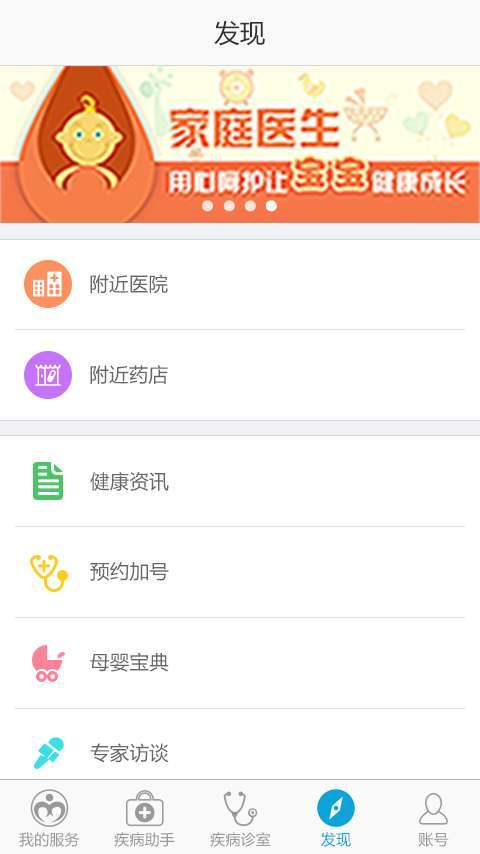The width and height of the screenshot is (480, 854).
Task: Open 健康资讯 health news
Action: [x=240, y=481]
